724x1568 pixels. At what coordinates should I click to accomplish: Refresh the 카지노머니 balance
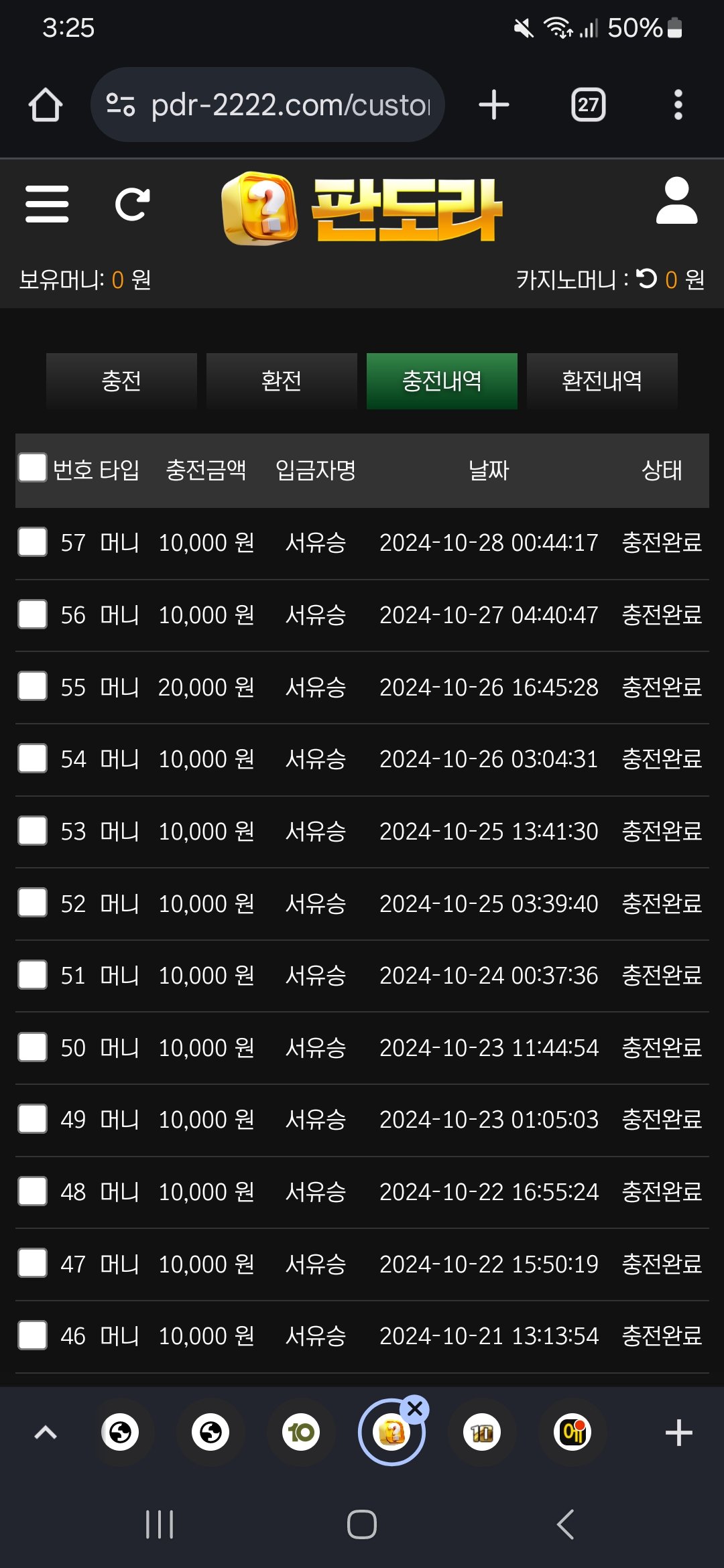(x=646, y=278)
